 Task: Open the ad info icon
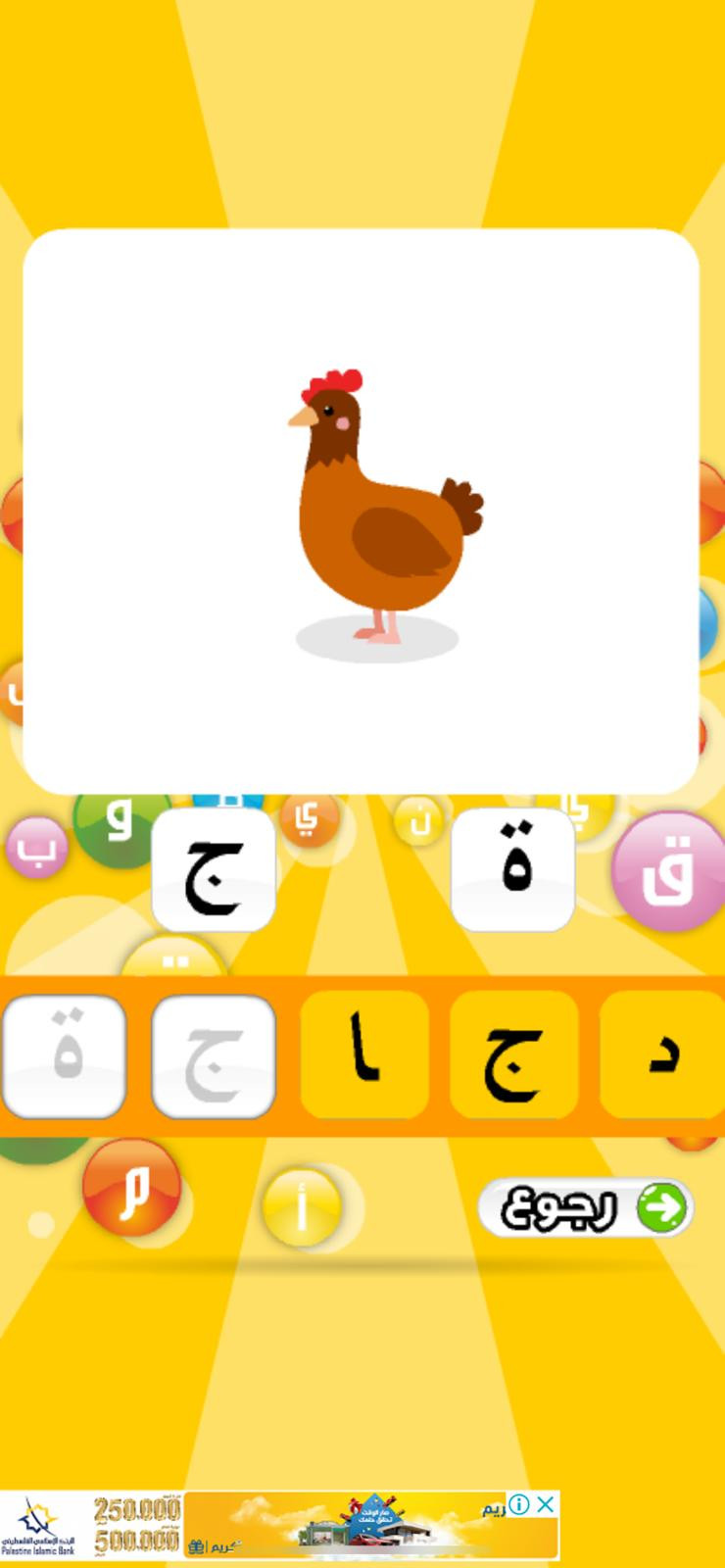(520, 1504)
